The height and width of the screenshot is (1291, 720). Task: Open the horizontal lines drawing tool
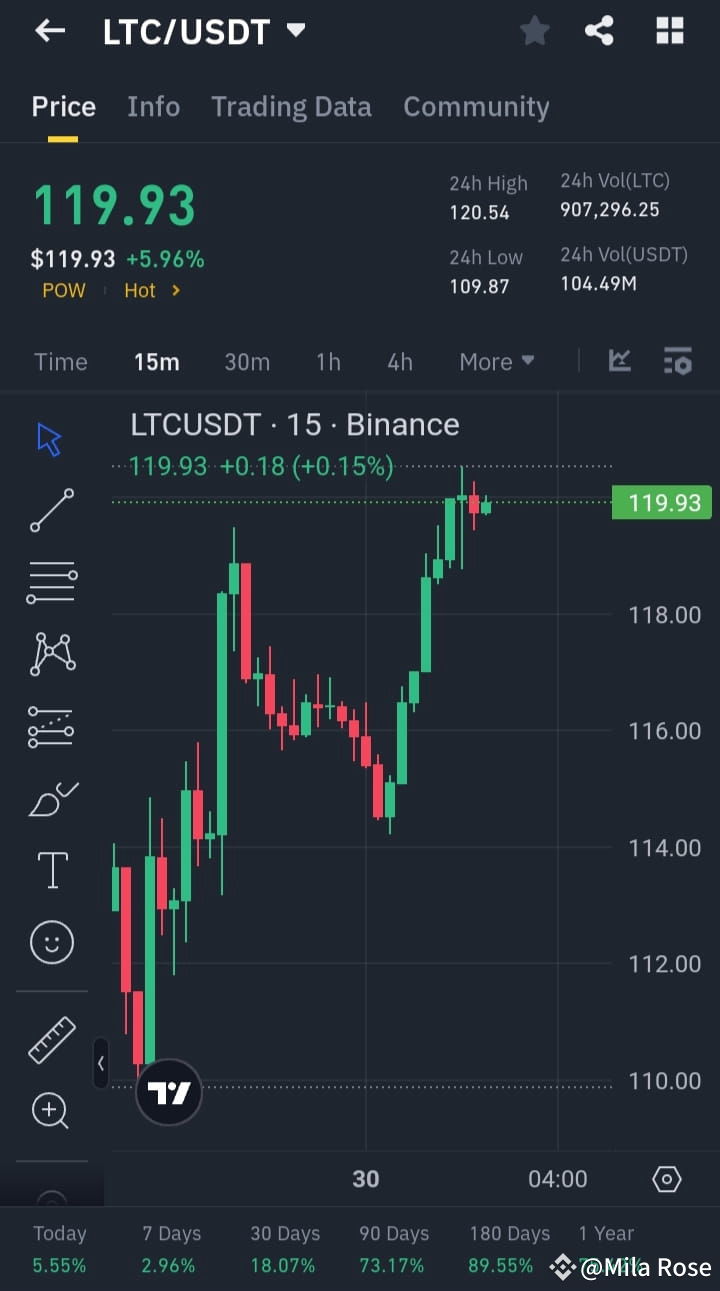[x=51, y=582]
